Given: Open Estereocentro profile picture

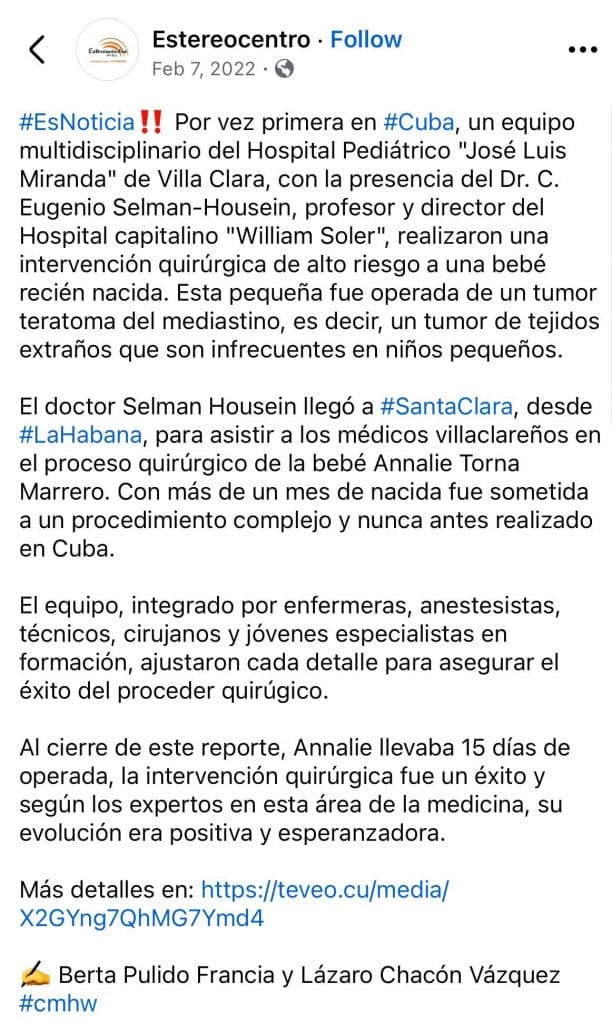Looking at the screenshot, I should (108, 50).
